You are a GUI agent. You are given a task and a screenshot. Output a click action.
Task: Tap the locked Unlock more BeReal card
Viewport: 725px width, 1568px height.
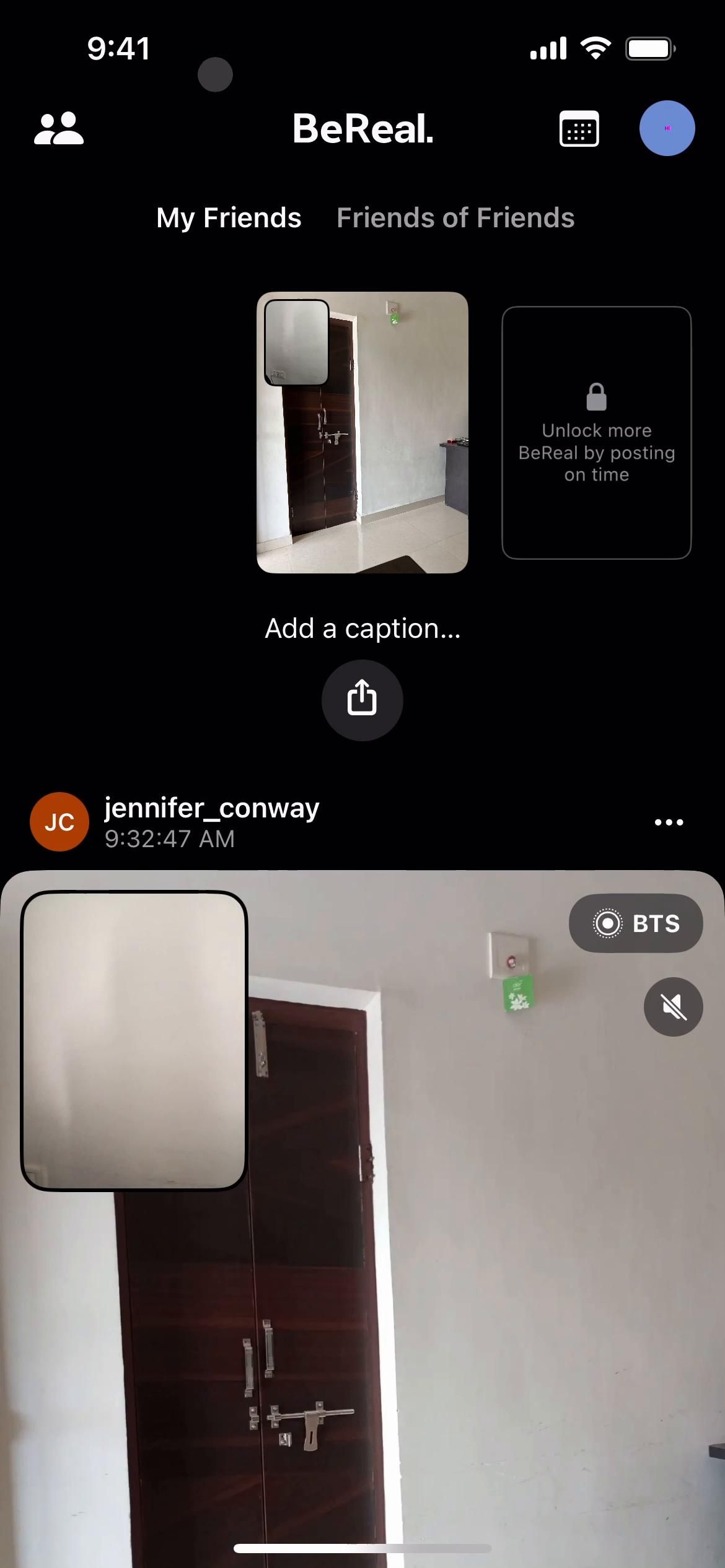coord(596,433)
